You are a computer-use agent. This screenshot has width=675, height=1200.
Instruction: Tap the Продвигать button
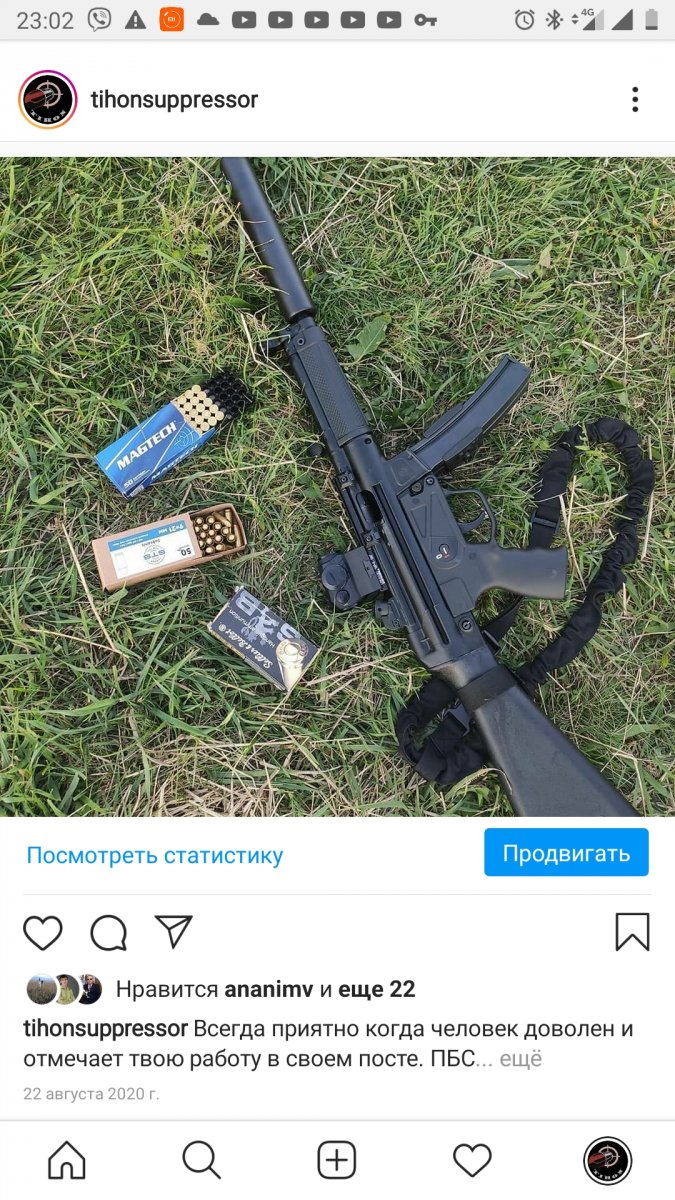(x=566, y=853)
